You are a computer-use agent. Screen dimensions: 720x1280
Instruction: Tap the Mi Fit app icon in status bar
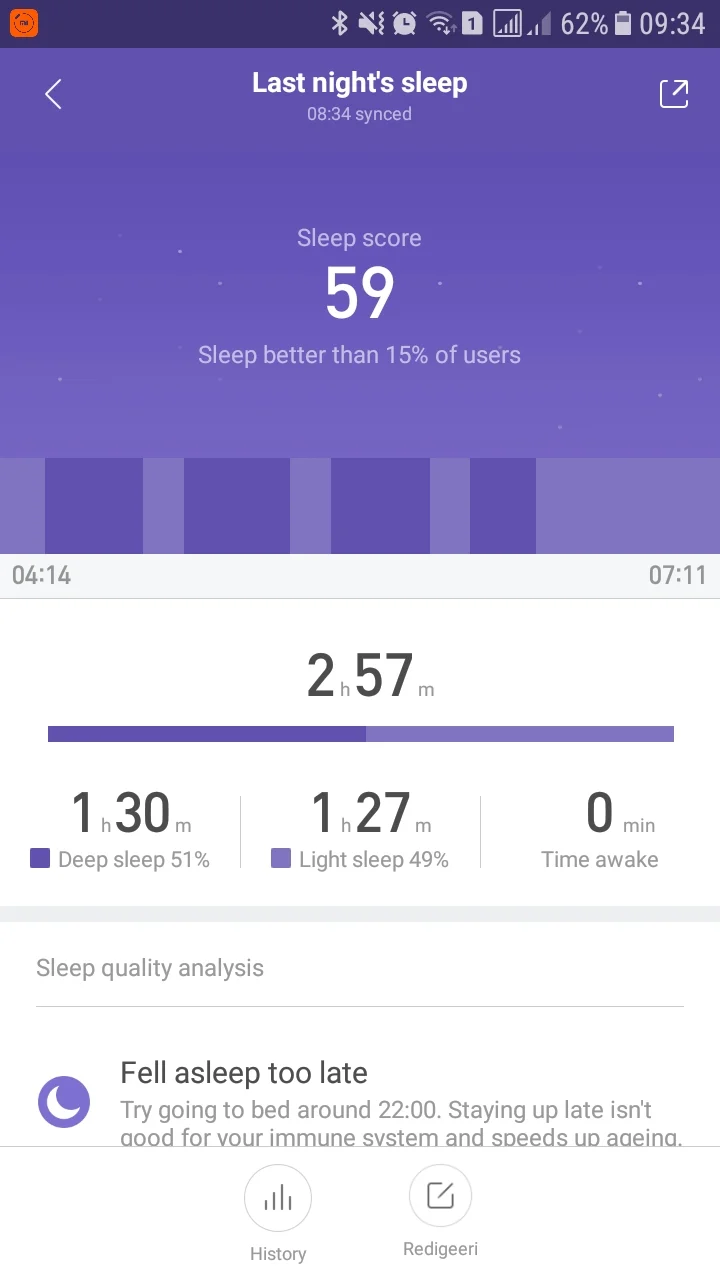[x=24, y=22]
